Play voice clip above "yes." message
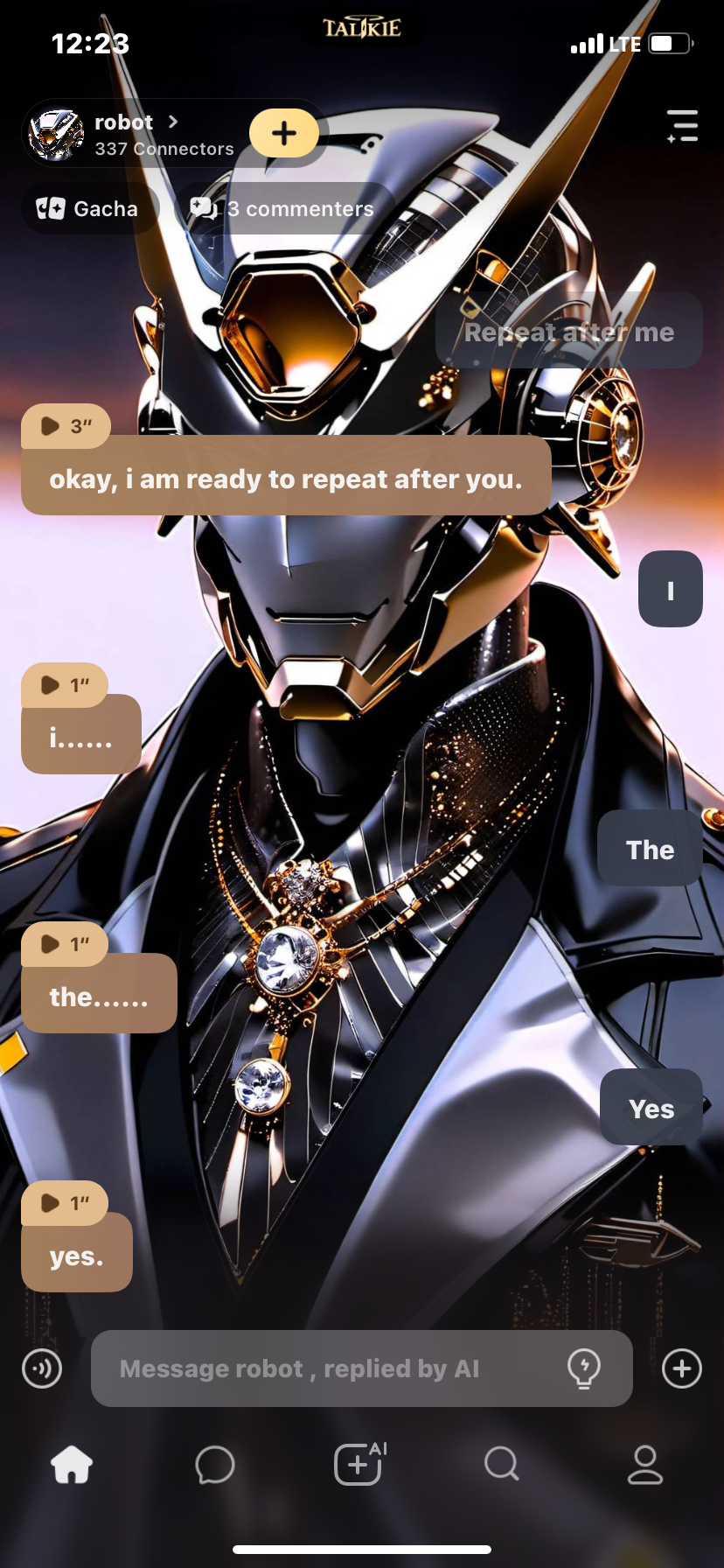 65,1203
